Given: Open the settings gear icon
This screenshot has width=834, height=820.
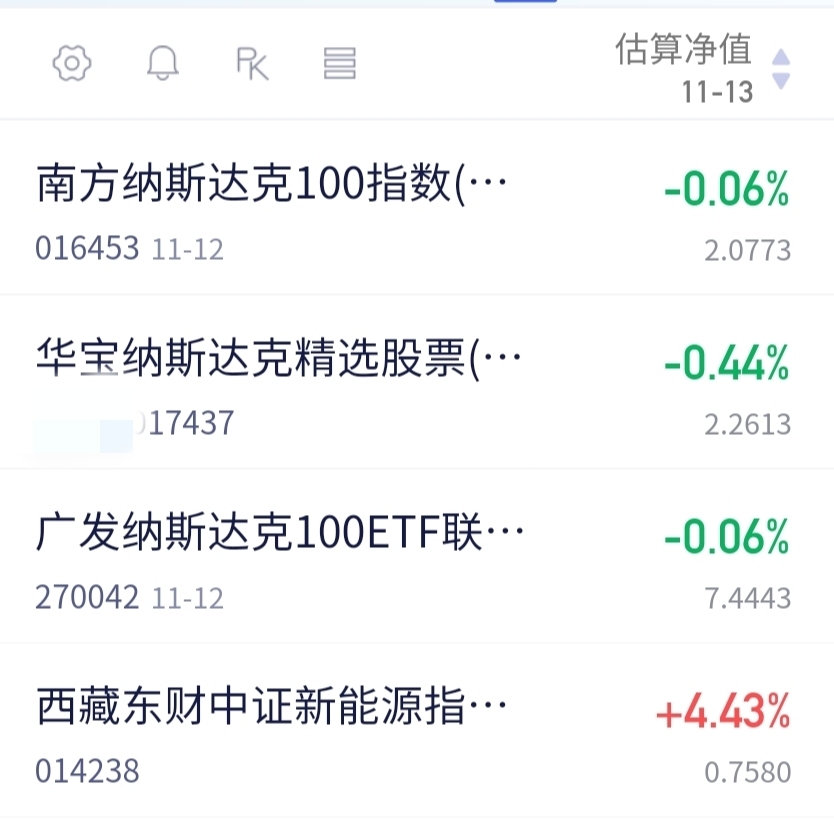Looking at the screenshot, I should pyautogui.click(x=72, y=63).
